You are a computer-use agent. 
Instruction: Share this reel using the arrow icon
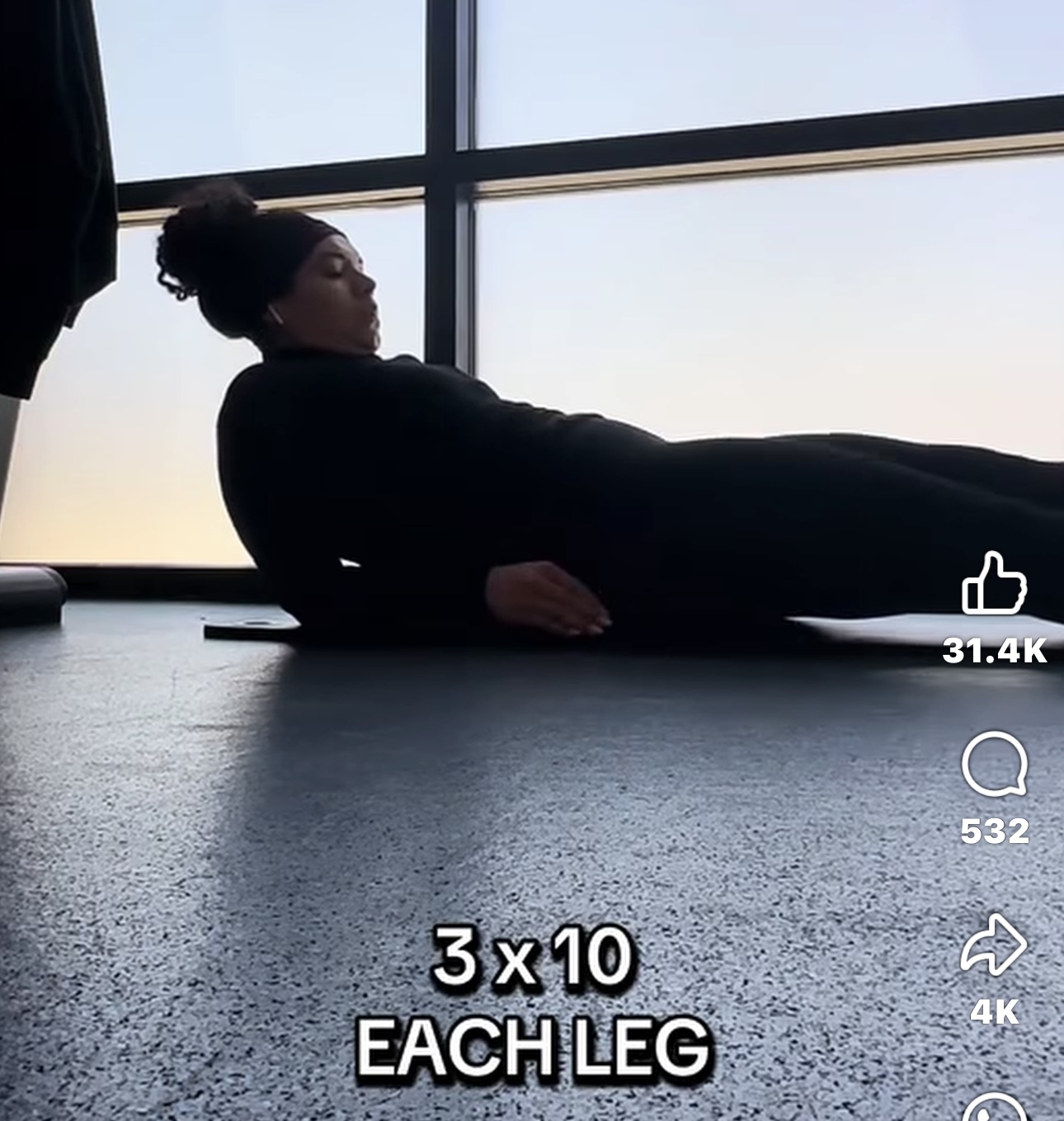tap(994, 945)
